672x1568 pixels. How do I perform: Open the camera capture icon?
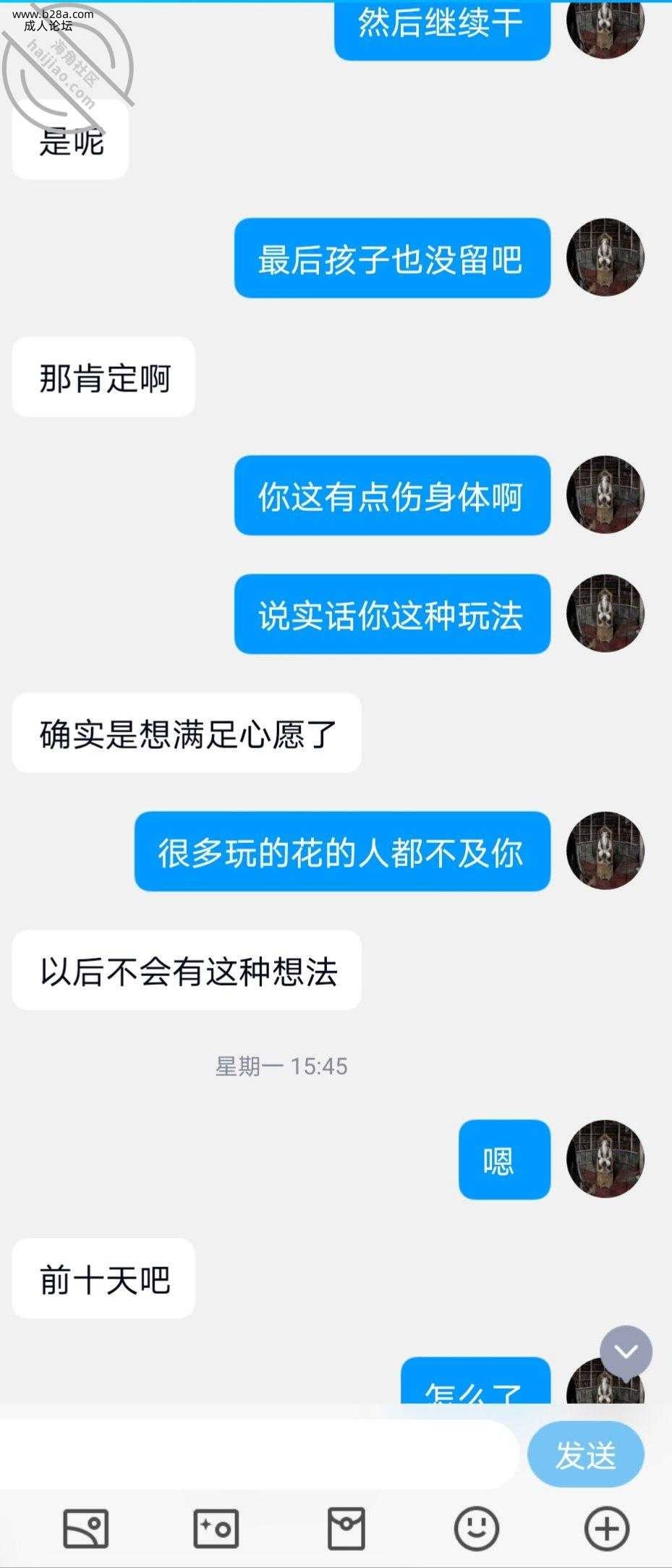[216, 1528]
